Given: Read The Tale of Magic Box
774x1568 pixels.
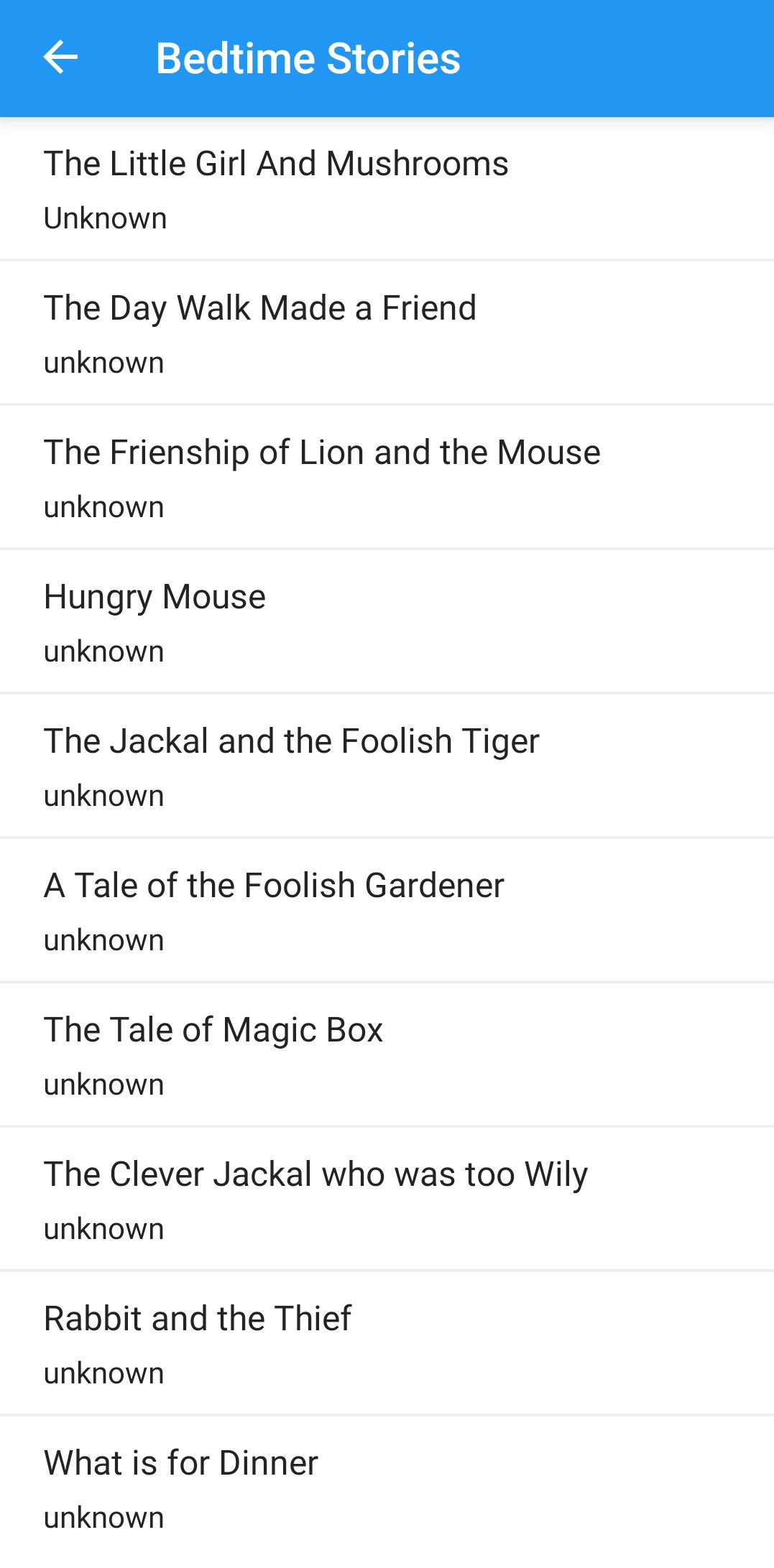Looking at the screenshot, I should 387,1055.
